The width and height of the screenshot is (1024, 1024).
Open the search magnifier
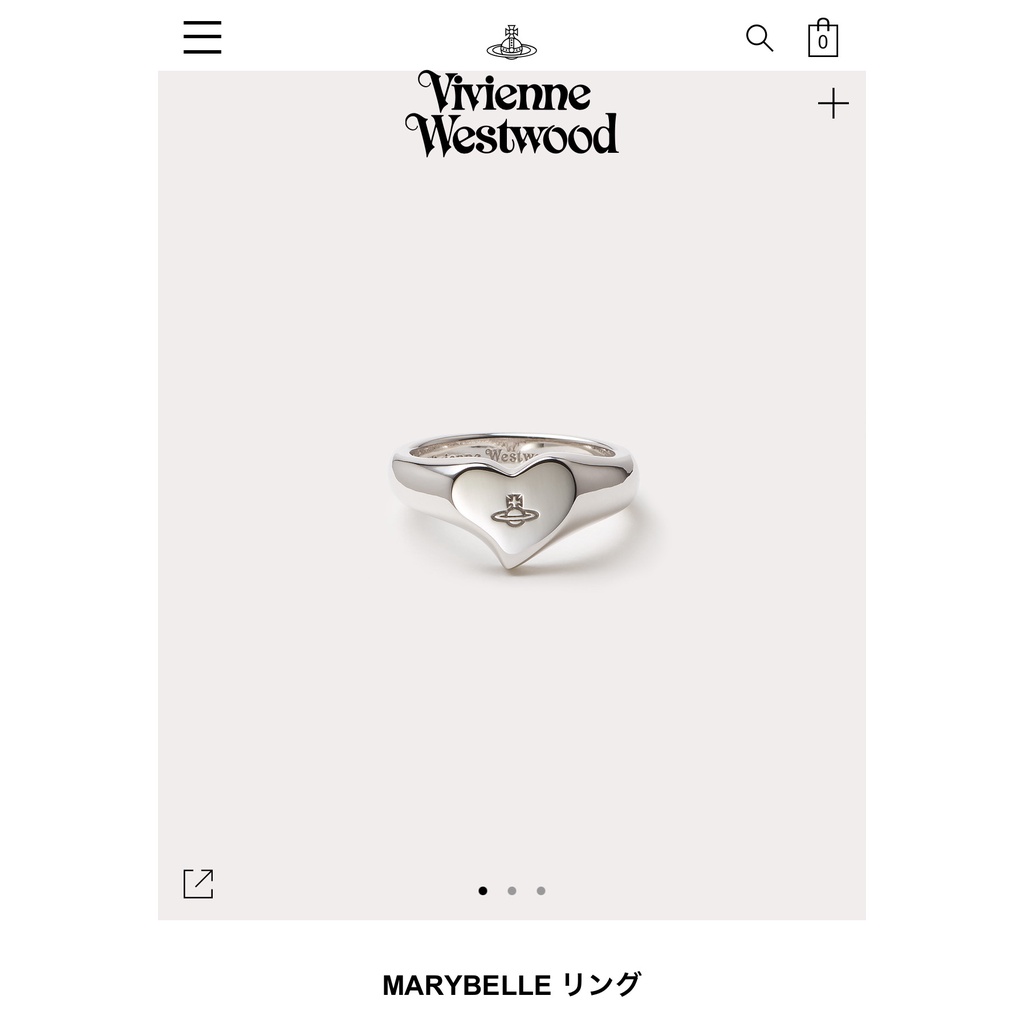point(760,38)
